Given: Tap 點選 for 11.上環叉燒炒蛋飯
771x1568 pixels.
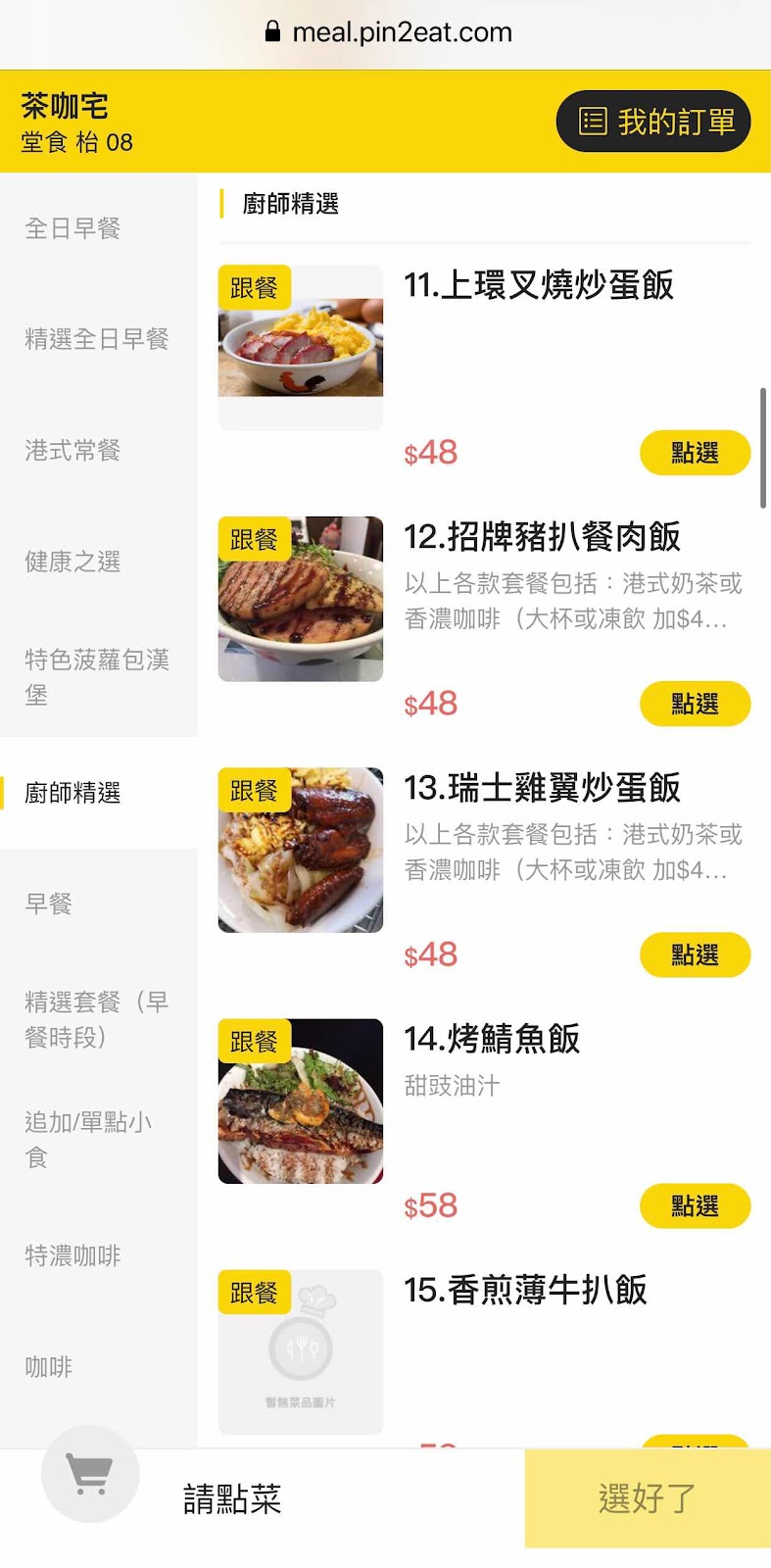Looking at the screenshot, I should coord(695,453).
